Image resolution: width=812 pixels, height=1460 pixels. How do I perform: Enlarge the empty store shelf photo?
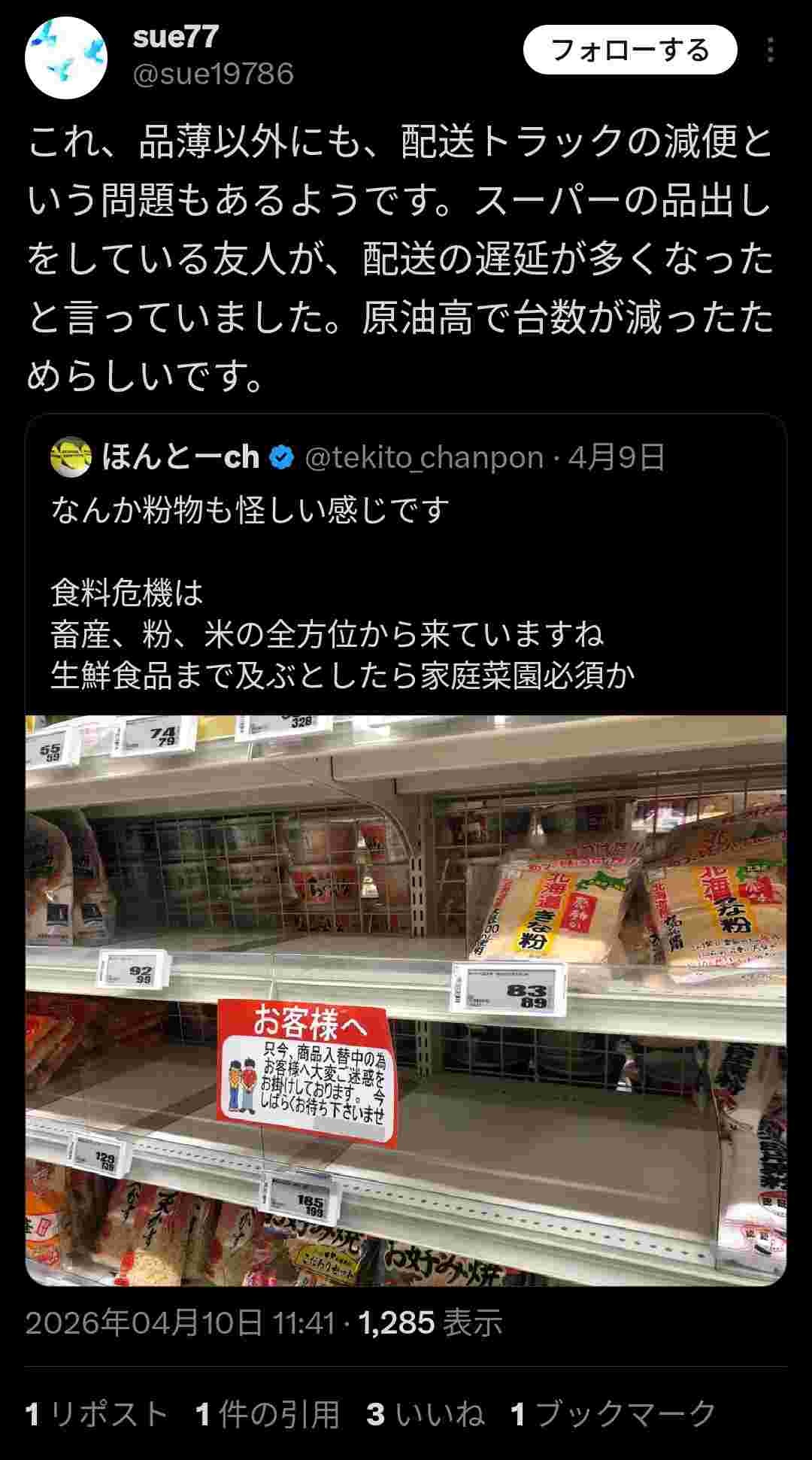click(x=406, y=1000)
